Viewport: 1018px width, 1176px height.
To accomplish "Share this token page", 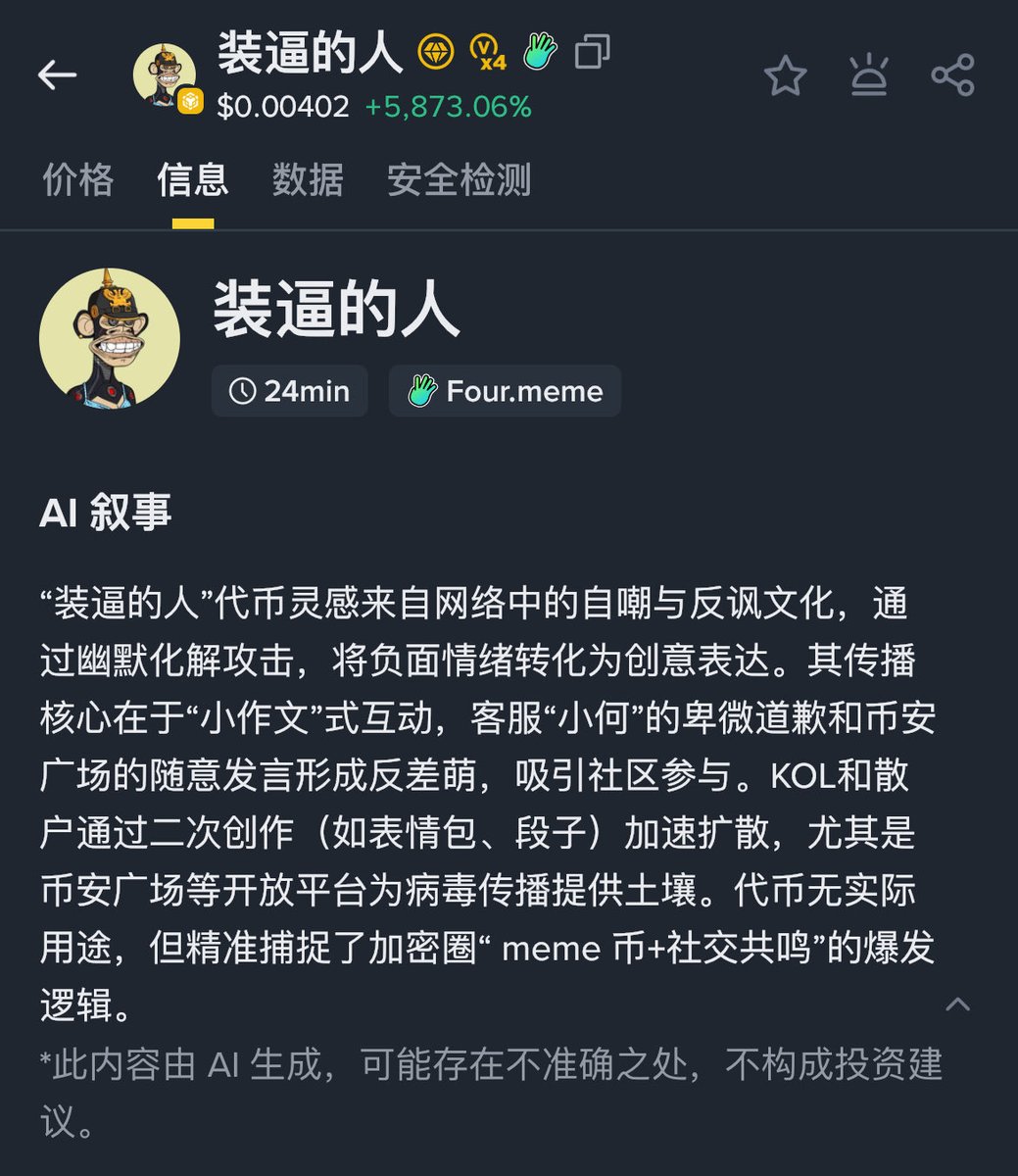I will [x=952, y=76].
